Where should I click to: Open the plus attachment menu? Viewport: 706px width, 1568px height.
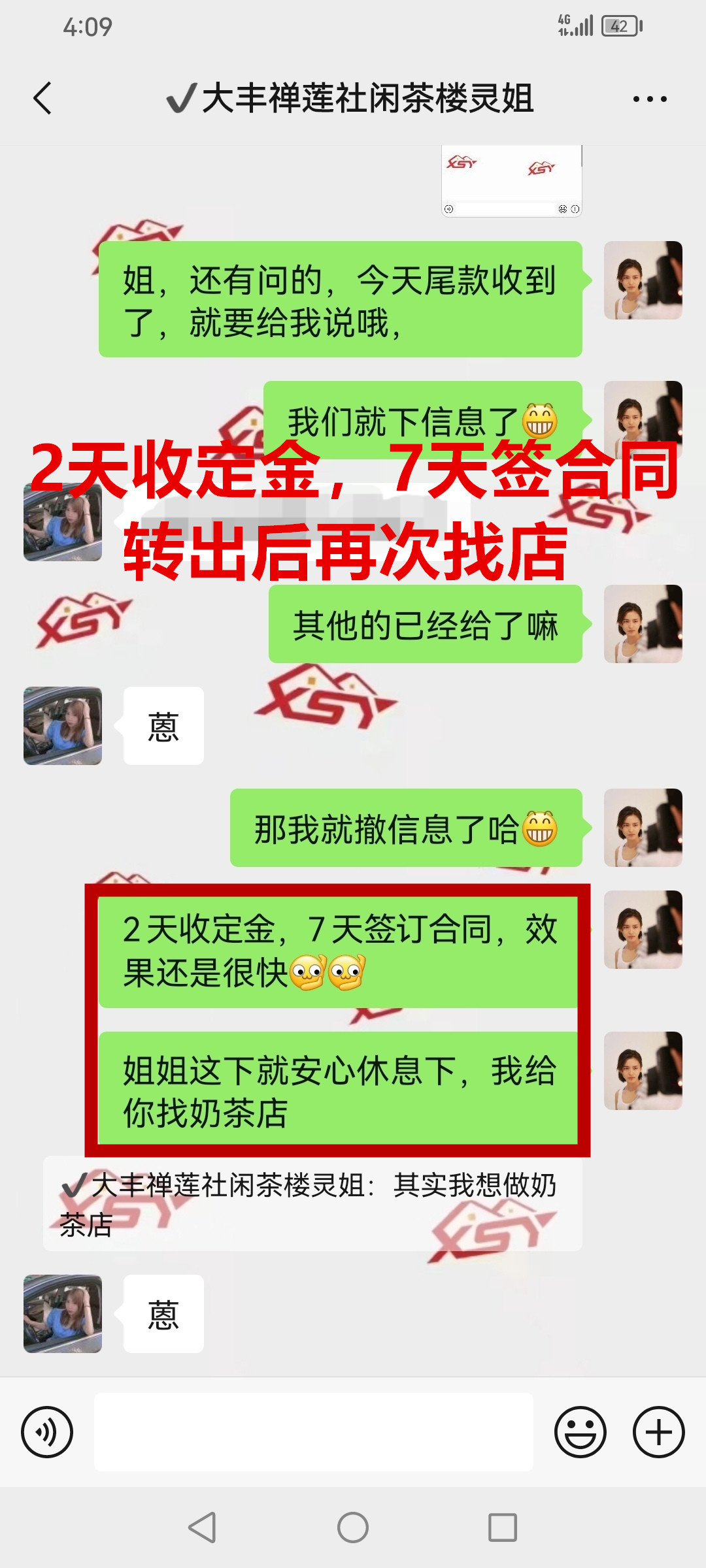click(x=658, y=1432)
